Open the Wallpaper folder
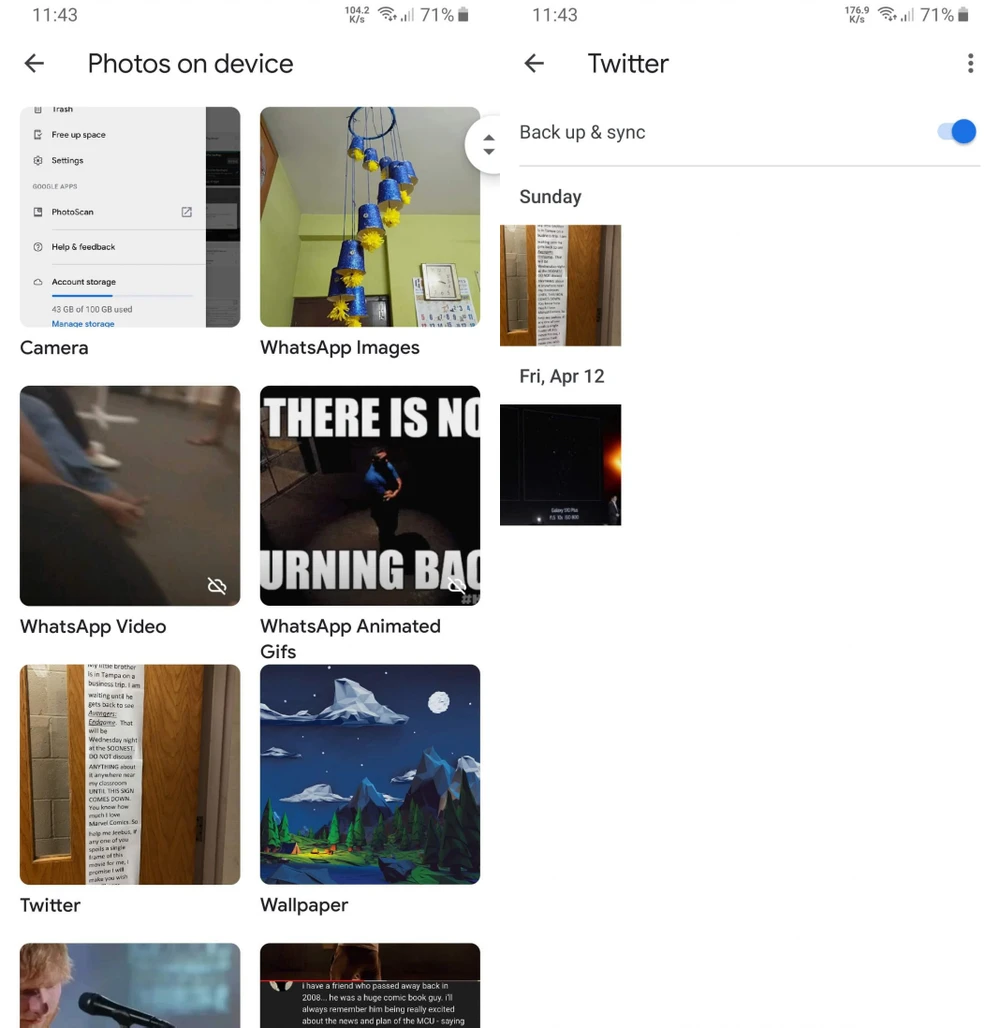The height and width of the screenshot is (1028, 1000). [369, 774]
